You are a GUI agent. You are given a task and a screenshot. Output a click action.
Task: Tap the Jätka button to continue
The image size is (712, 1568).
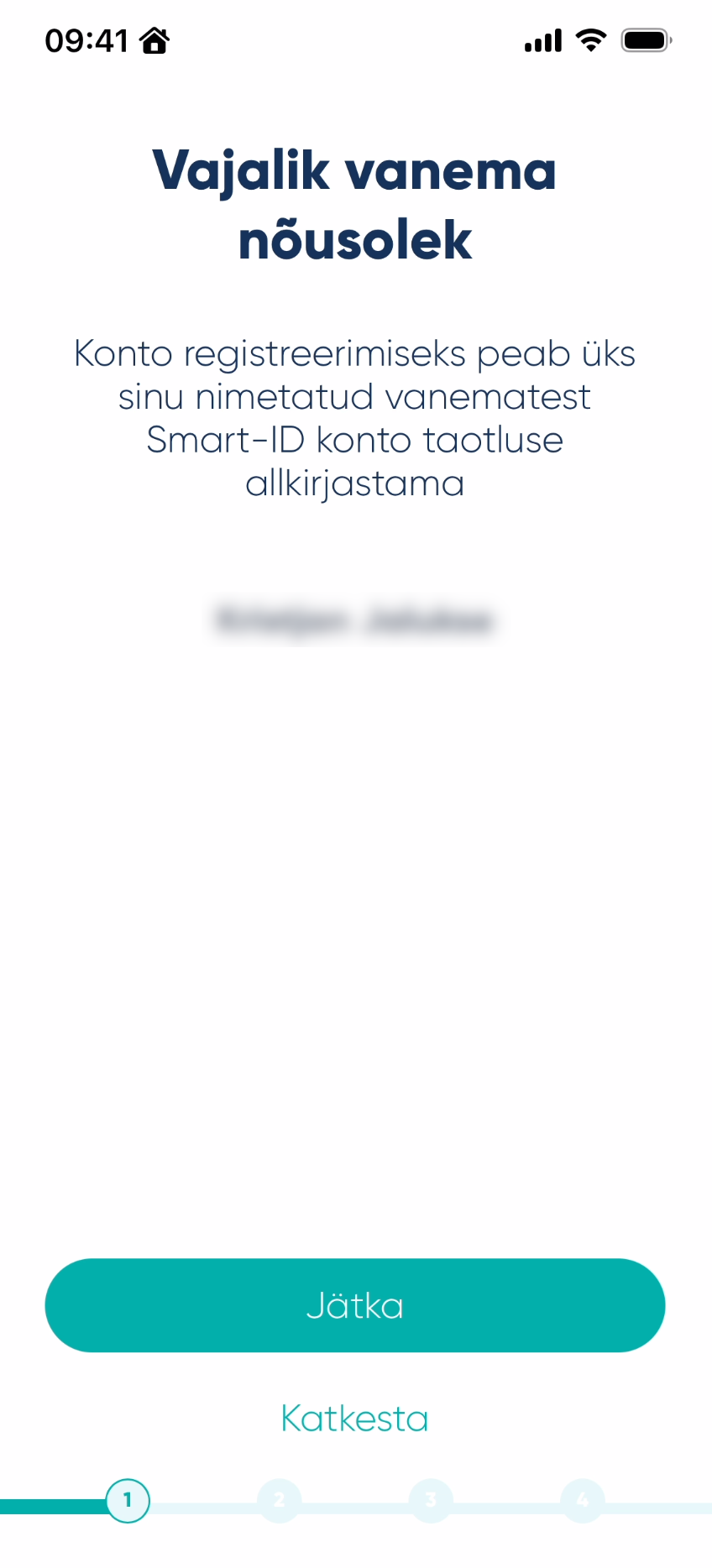(x=355, y=1305)
